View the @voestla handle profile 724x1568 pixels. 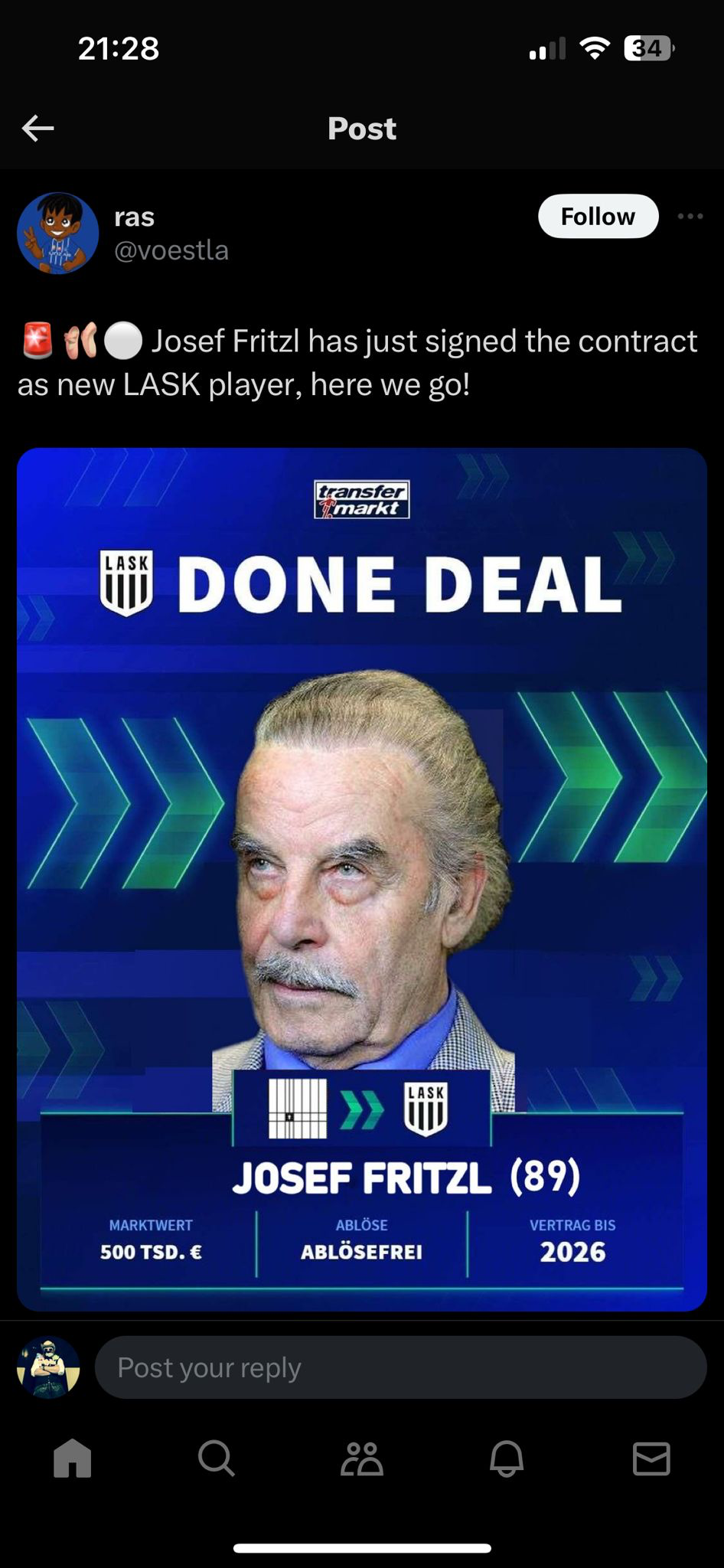click(171, 250)
